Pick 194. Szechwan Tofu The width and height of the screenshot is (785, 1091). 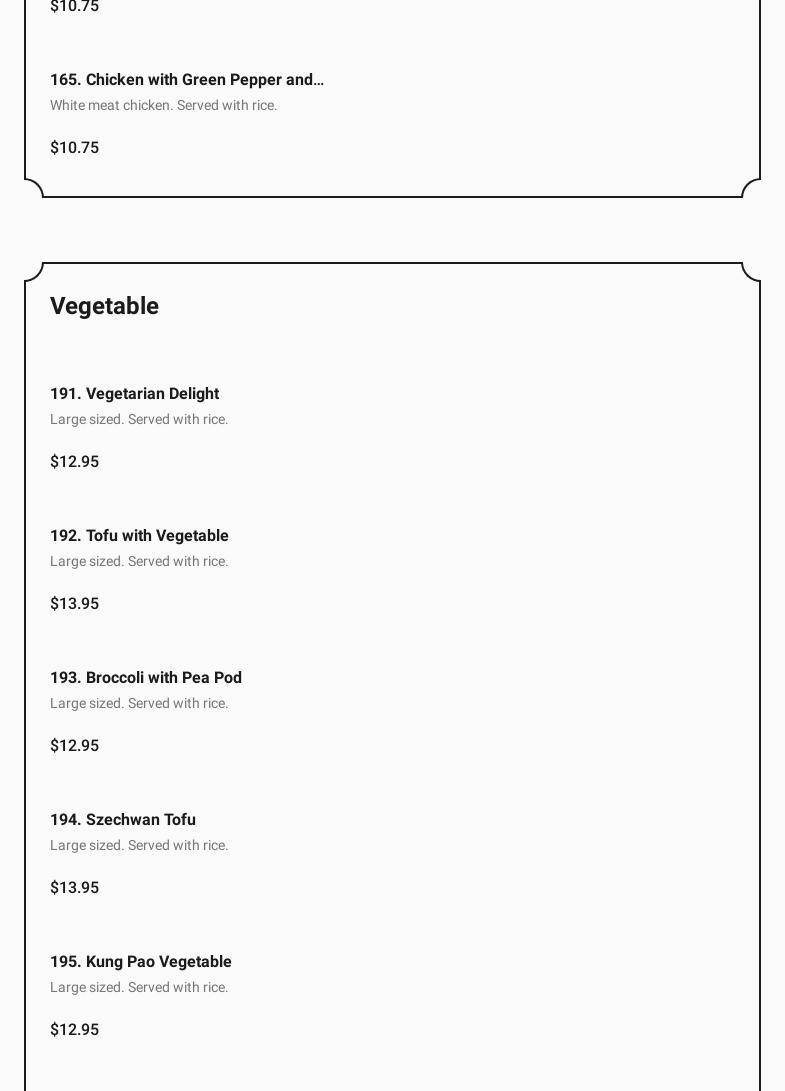[x=123, y=820]
